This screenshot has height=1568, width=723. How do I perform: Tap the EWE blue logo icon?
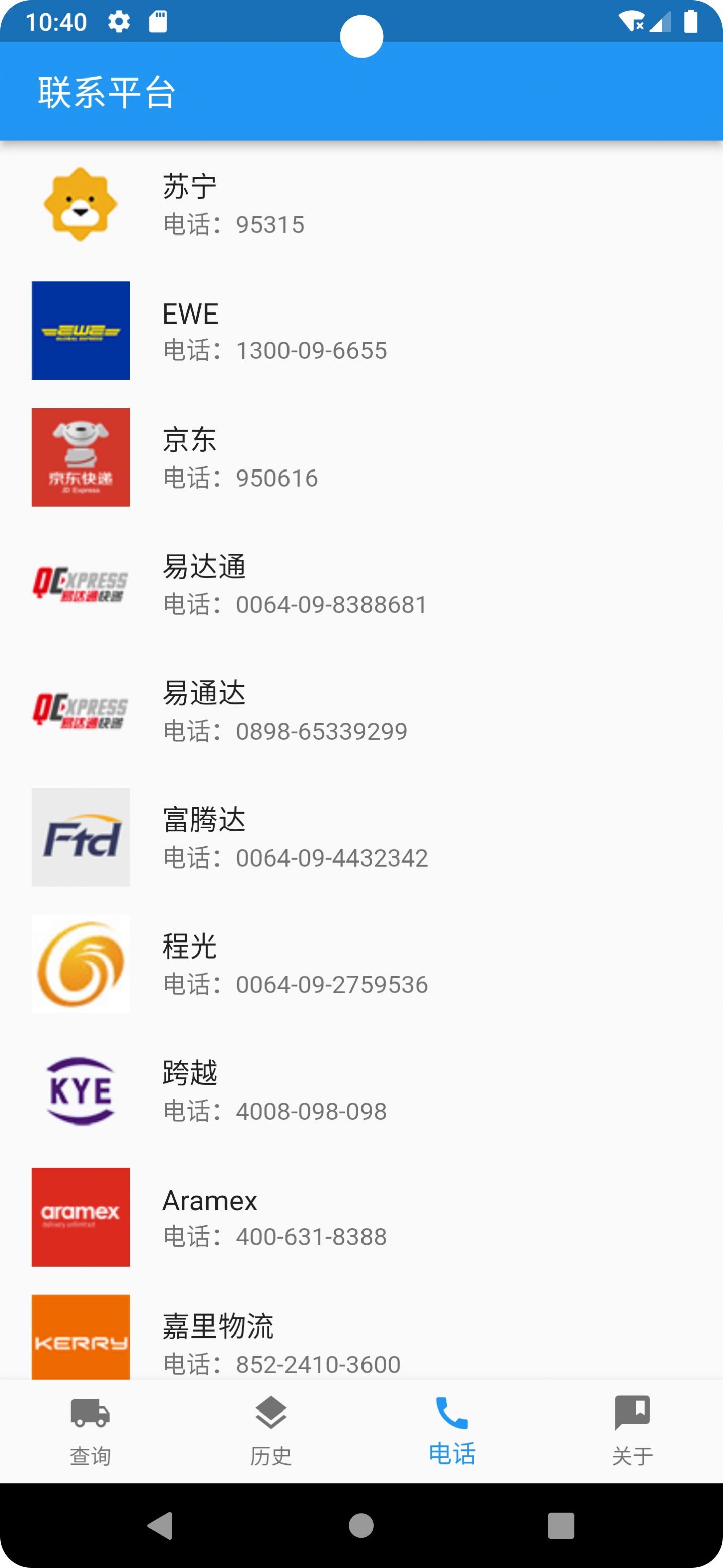pyautogui.click(x=80, y=331)
